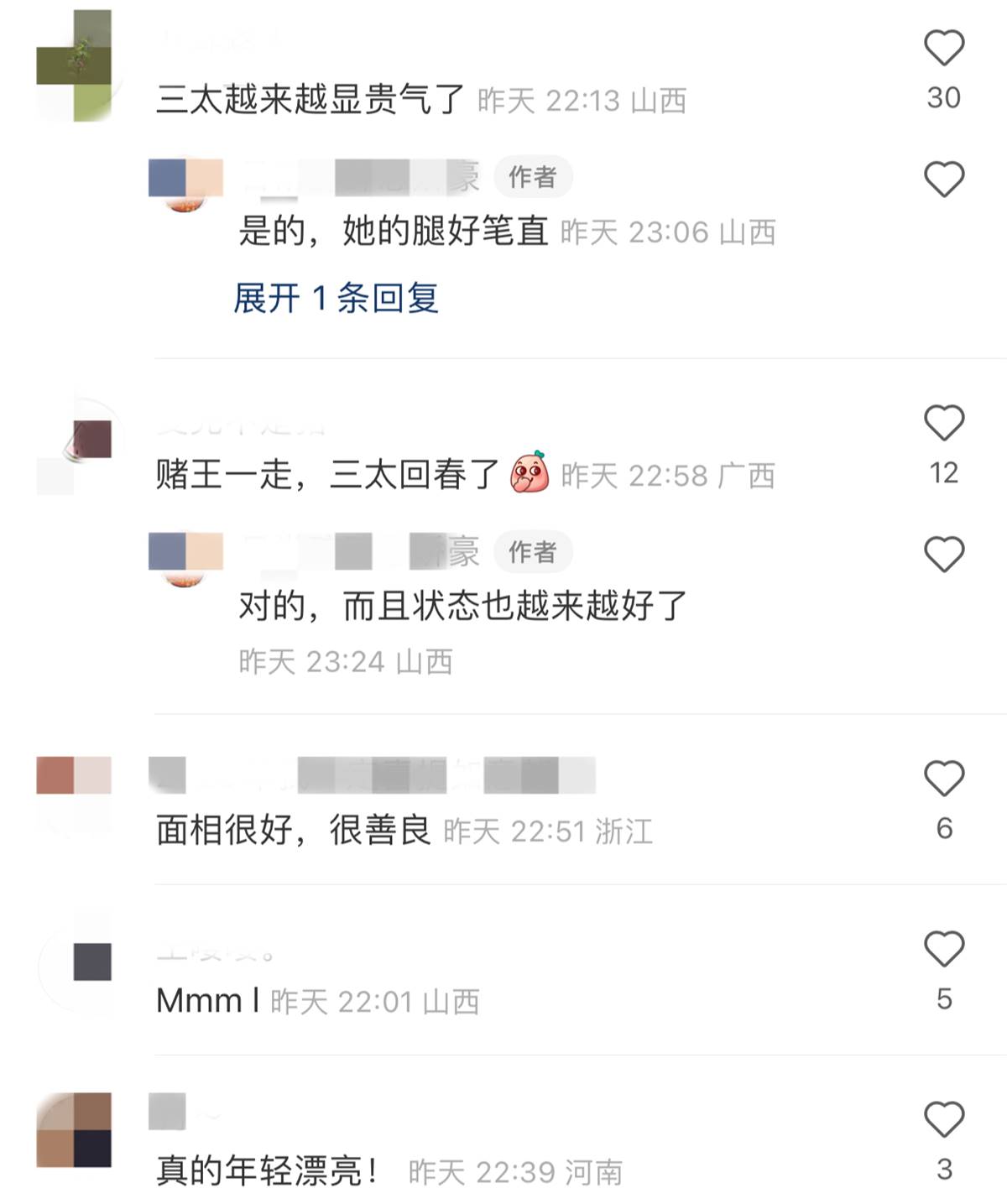Like the comment 三太越来越显贵气了

click(943, 48)
